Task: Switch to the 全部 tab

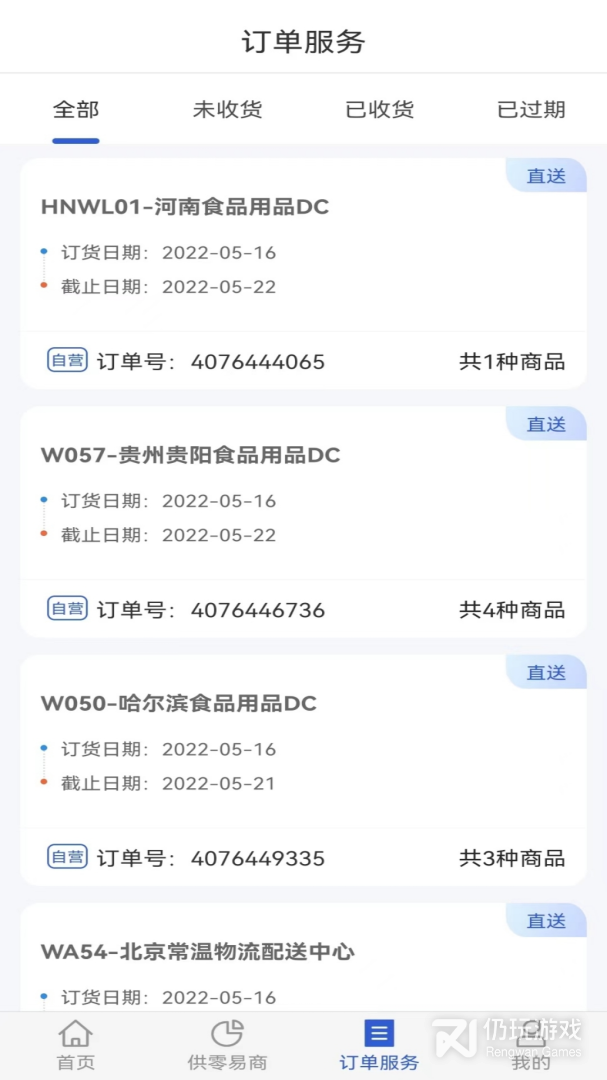Action: pos(76,110)
